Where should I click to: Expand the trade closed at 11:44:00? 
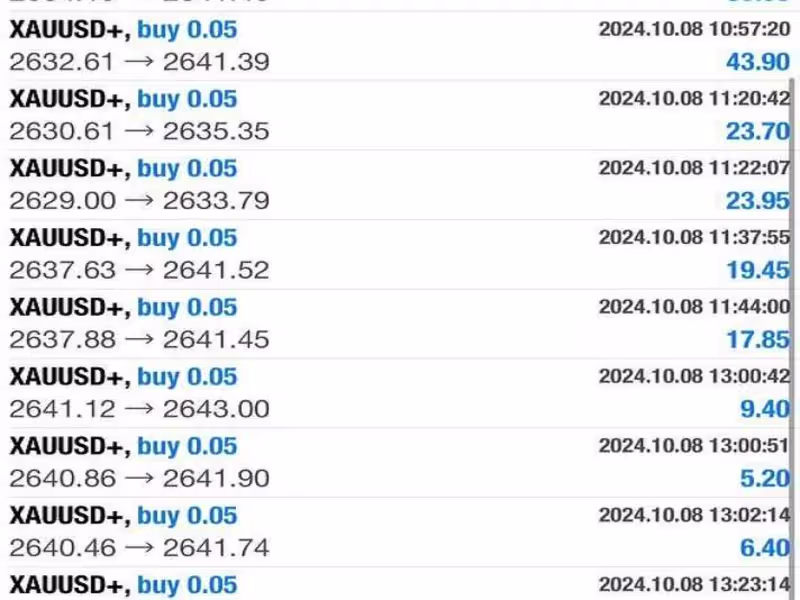[400, 324]
